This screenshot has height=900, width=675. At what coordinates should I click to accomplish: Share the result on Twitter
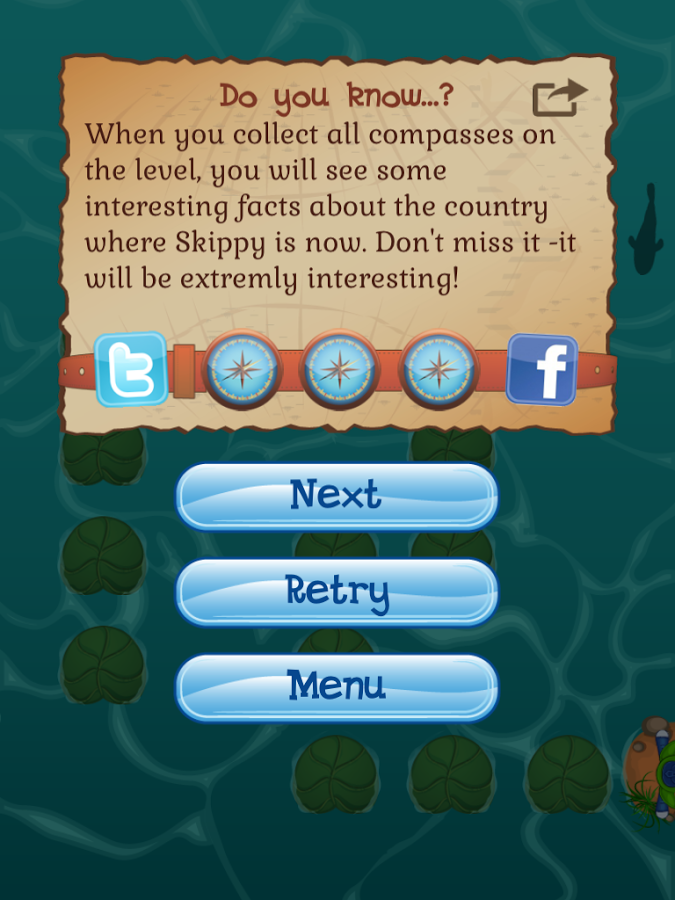(x=130, y=370)
